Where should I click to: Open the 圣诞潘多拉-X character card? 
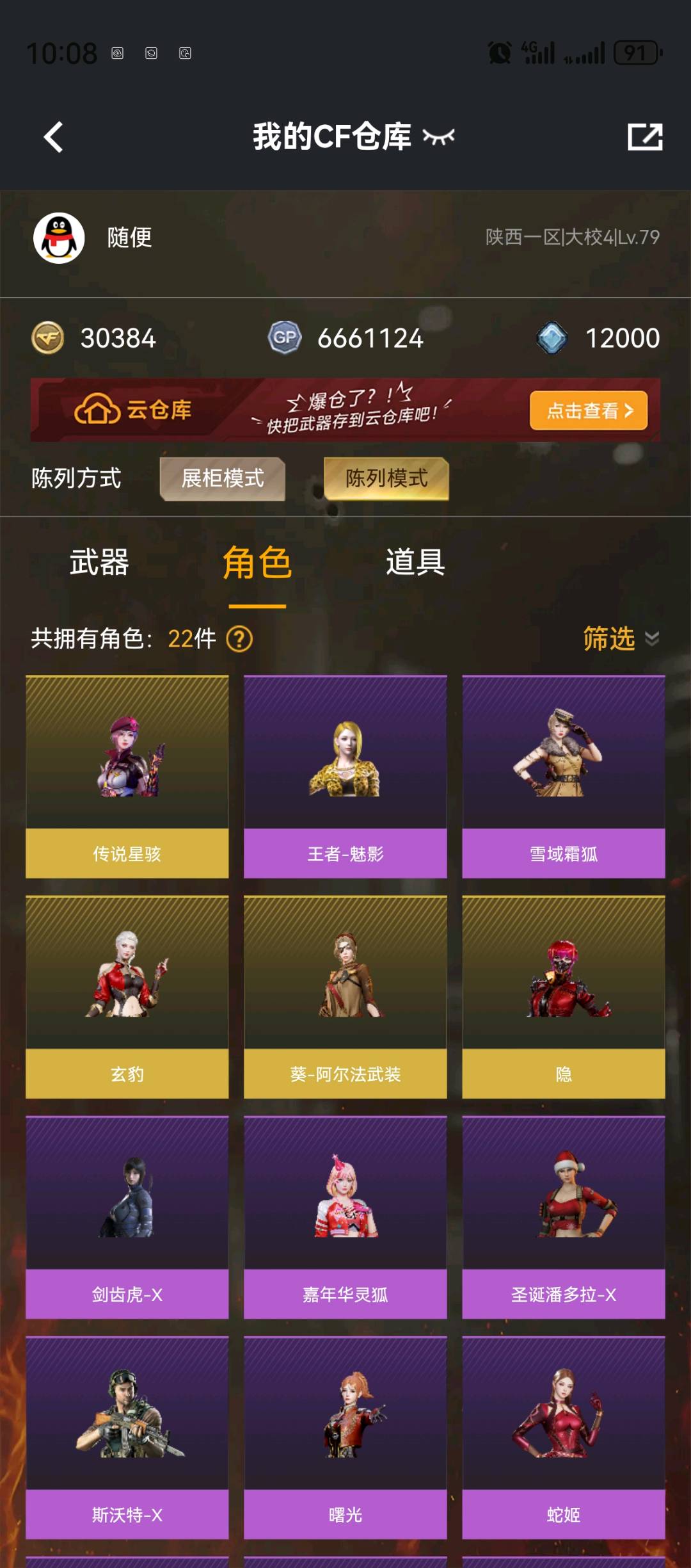click(x=564, y=1217)
